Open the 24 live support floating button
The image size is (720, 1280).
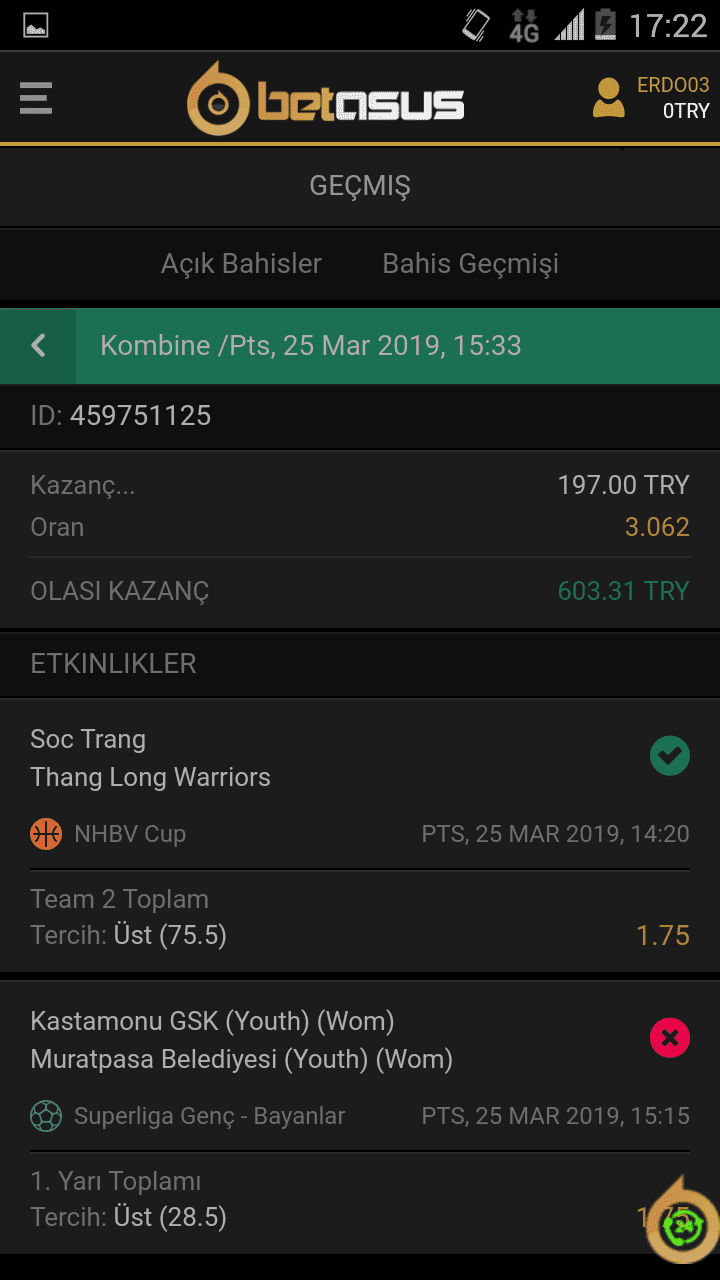point(683,1221)
